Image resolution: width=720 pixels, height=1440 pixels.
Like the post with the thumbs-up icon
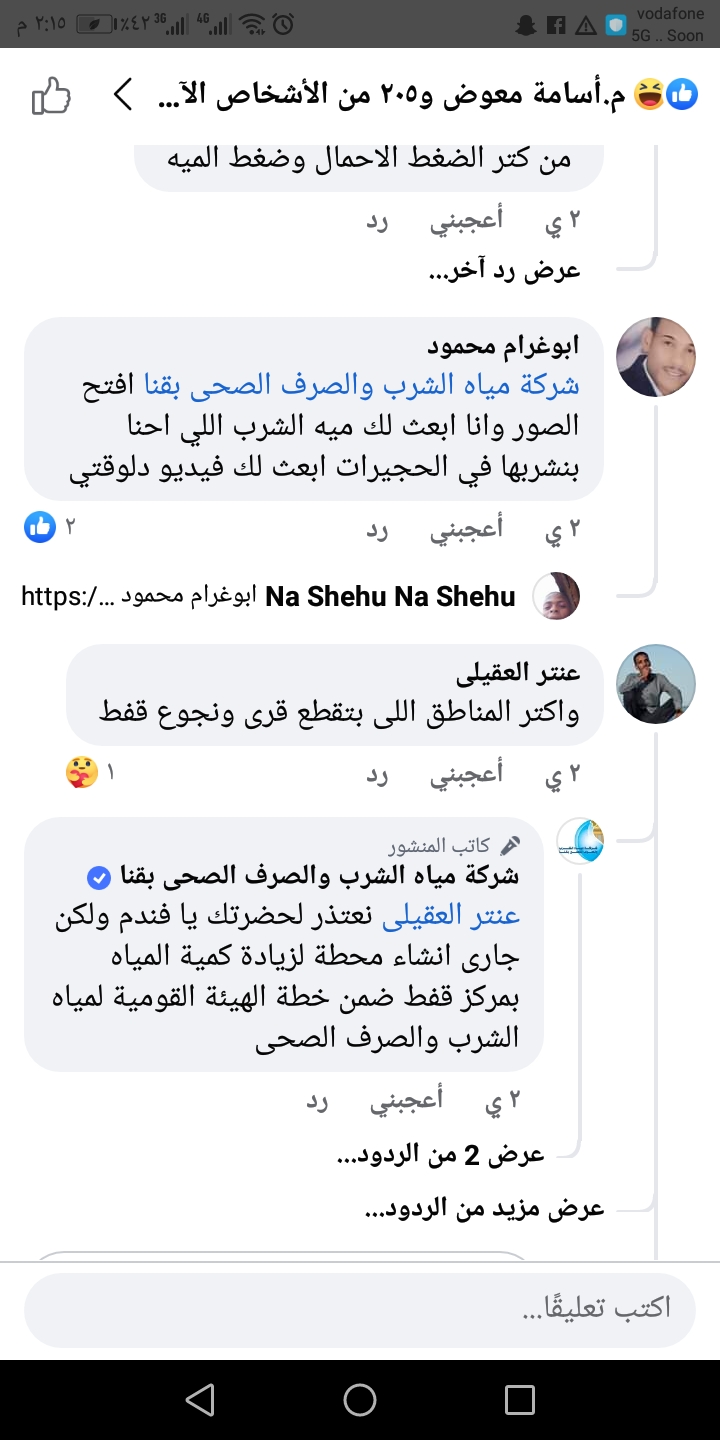pyautogui.click(x=51, y=97)
